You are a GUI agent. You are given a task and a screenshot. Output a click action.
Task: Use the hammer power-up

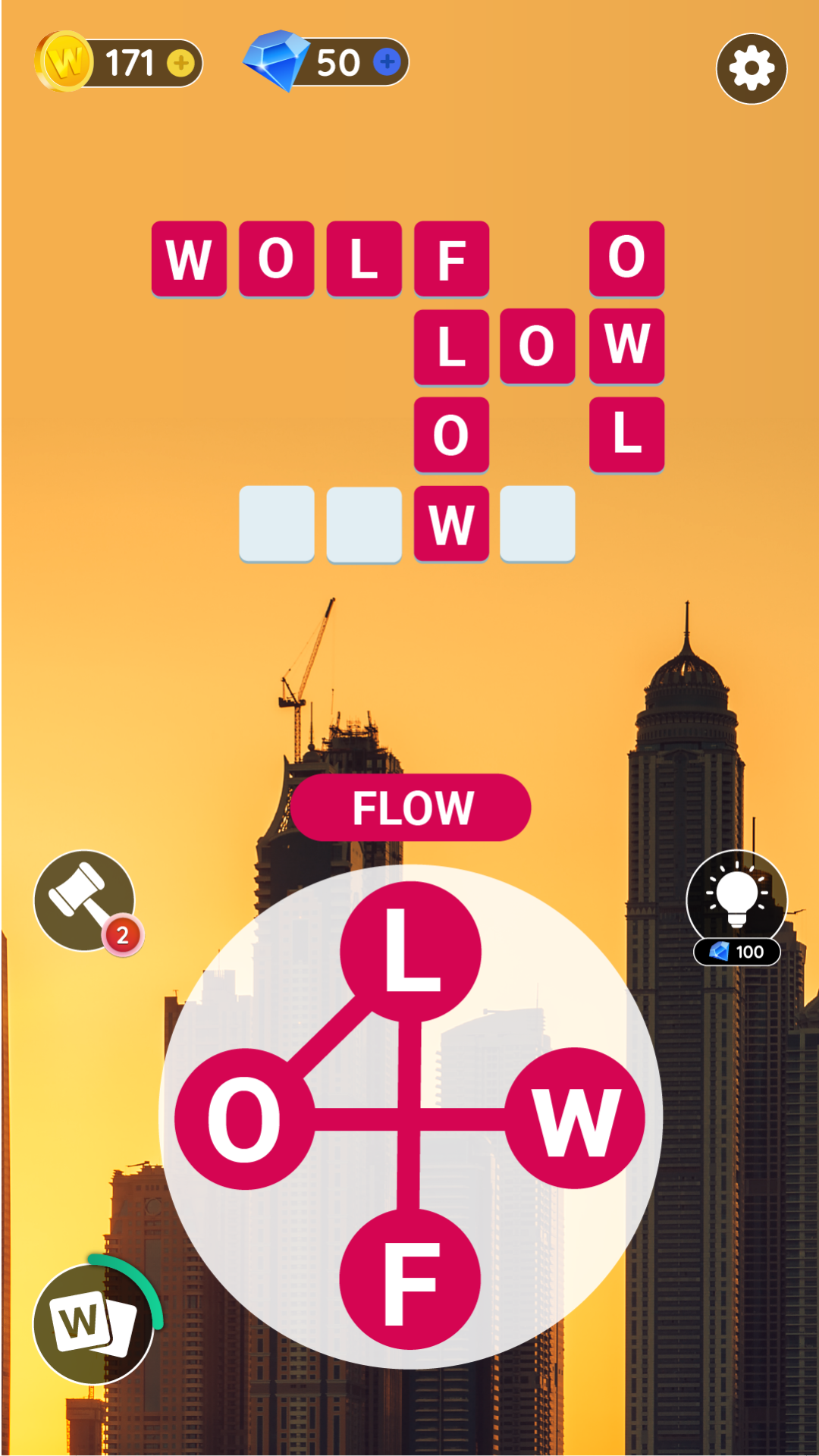pos(85,900)
